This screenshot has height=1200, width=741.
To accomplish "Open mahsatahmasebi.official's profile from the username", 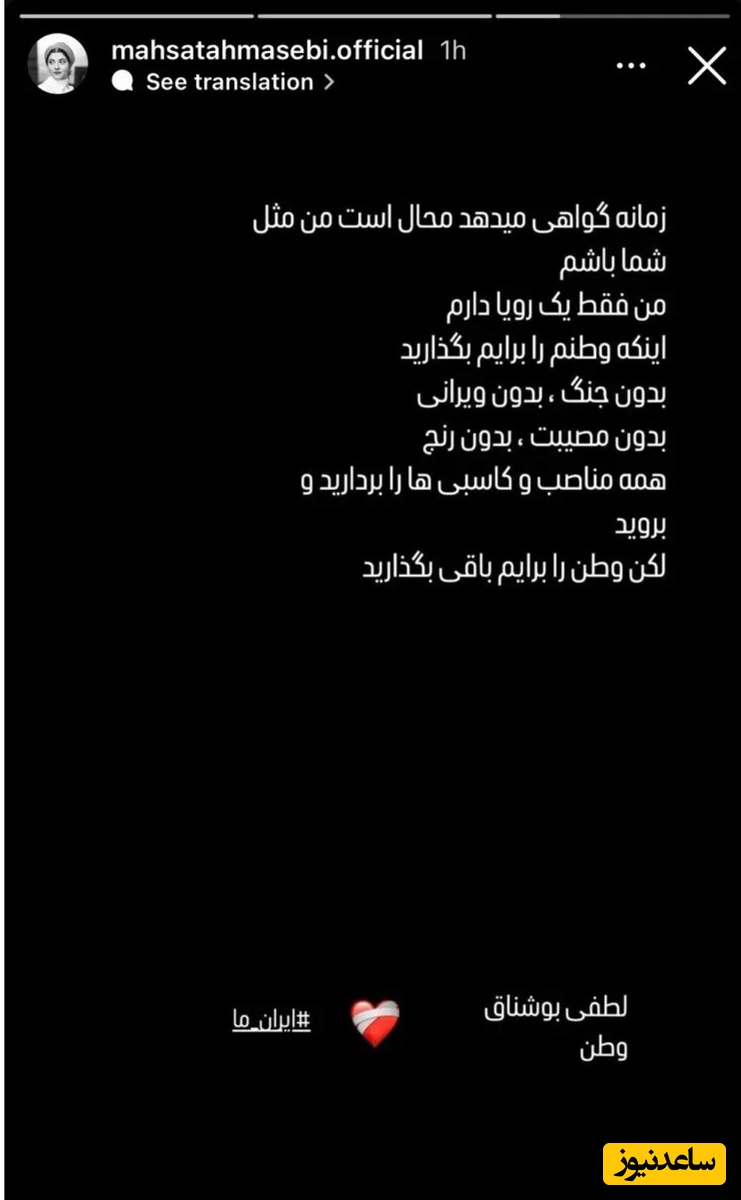I will click(267, 50).
